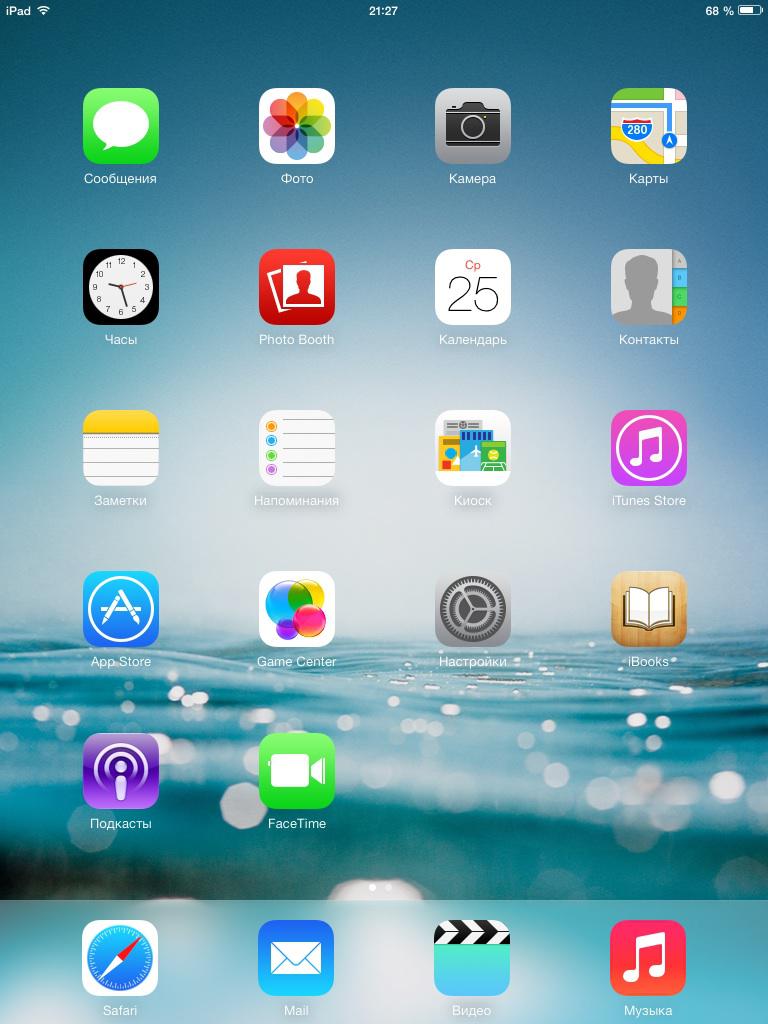Launch the App Store
The image size is (768, 1024).
pos(121,609)
